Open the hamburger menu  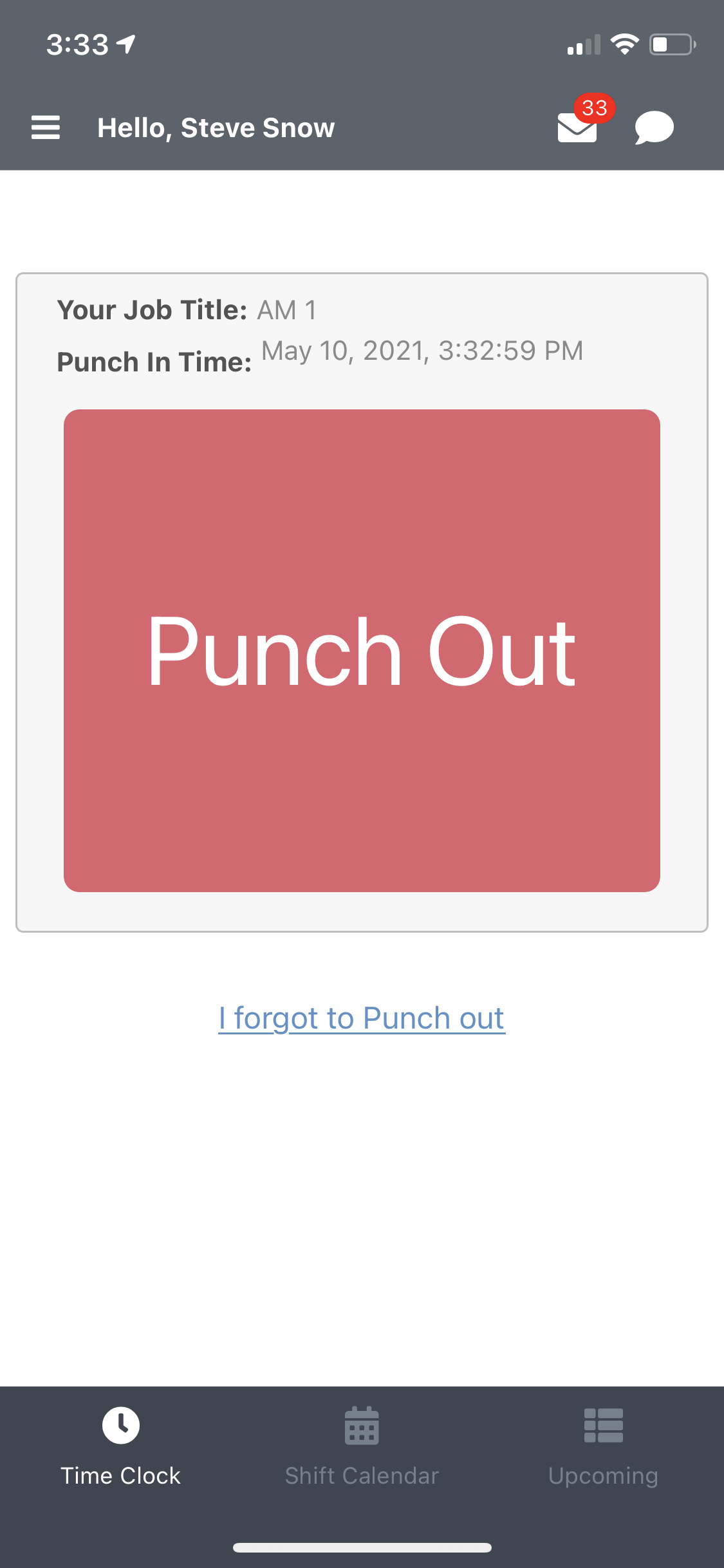(46, 127)
